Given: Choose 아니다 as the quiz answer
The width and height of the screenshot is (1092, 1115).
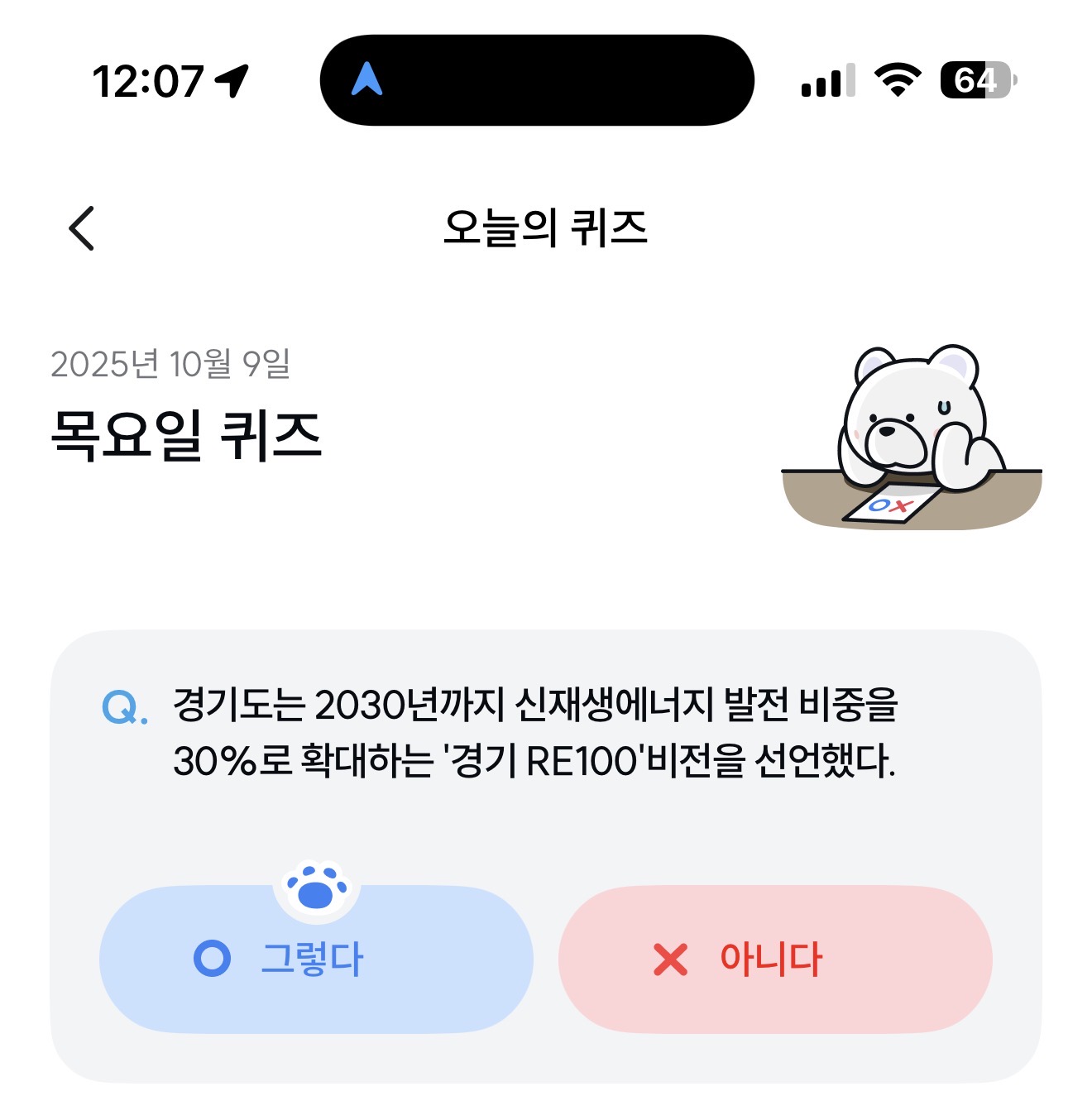Looking at the screenshot, I should point(775,959).
